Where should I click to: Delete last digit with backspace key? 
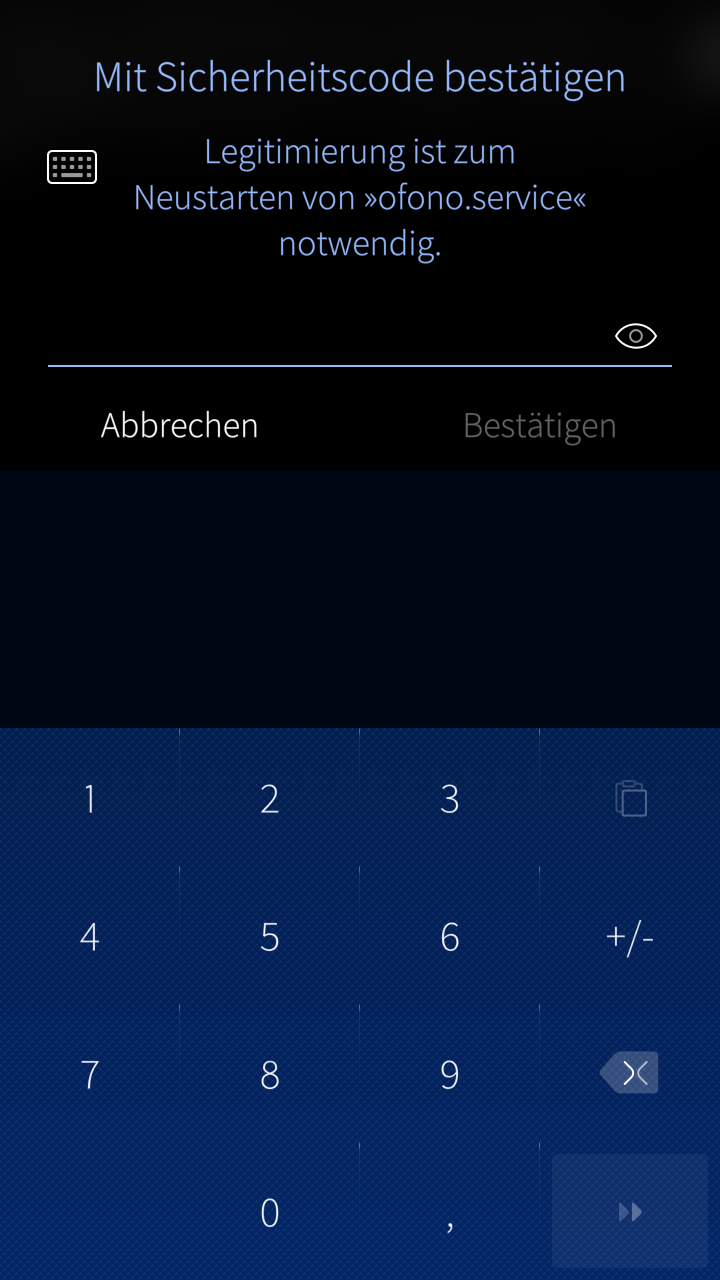tap(630, 1073)
